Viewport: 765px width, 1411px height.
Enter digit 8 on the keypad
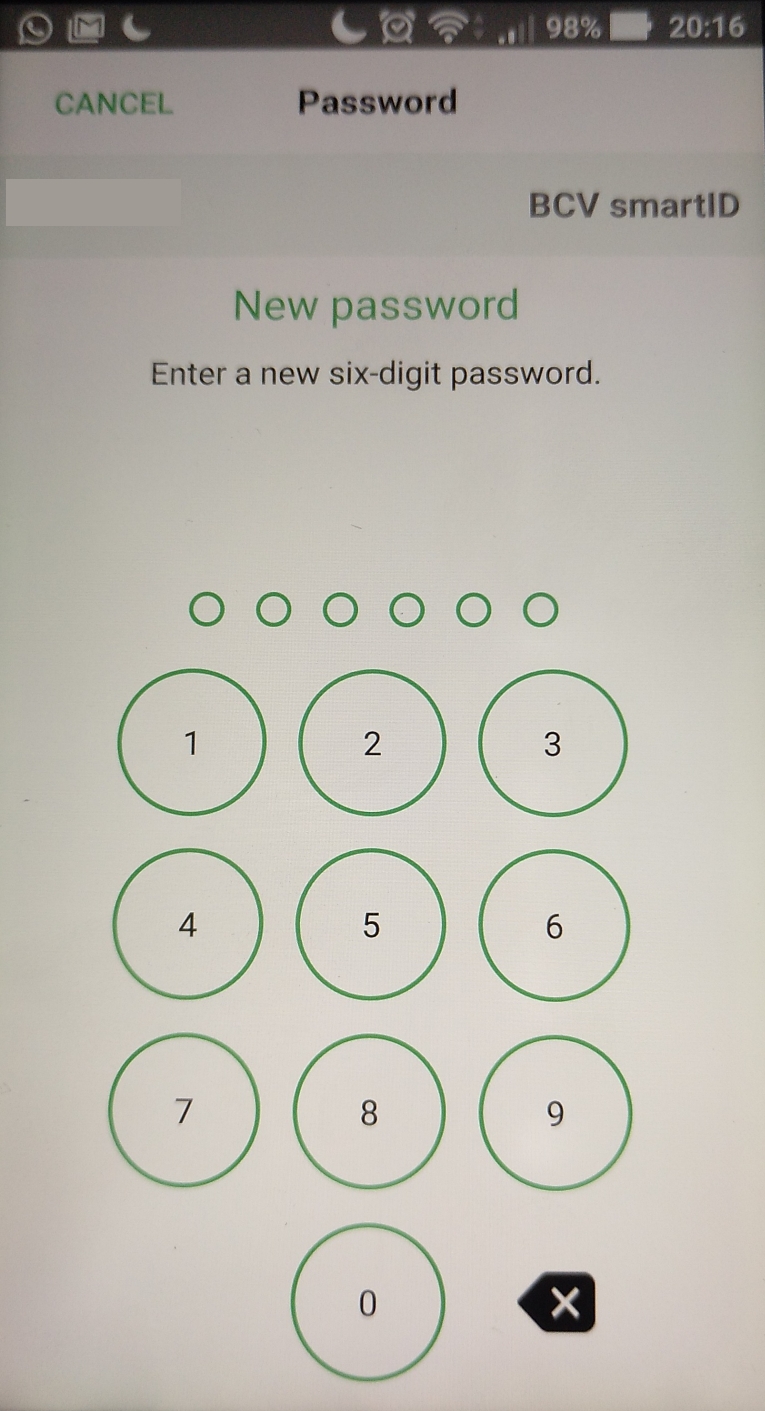click(x=369, y=1112)
